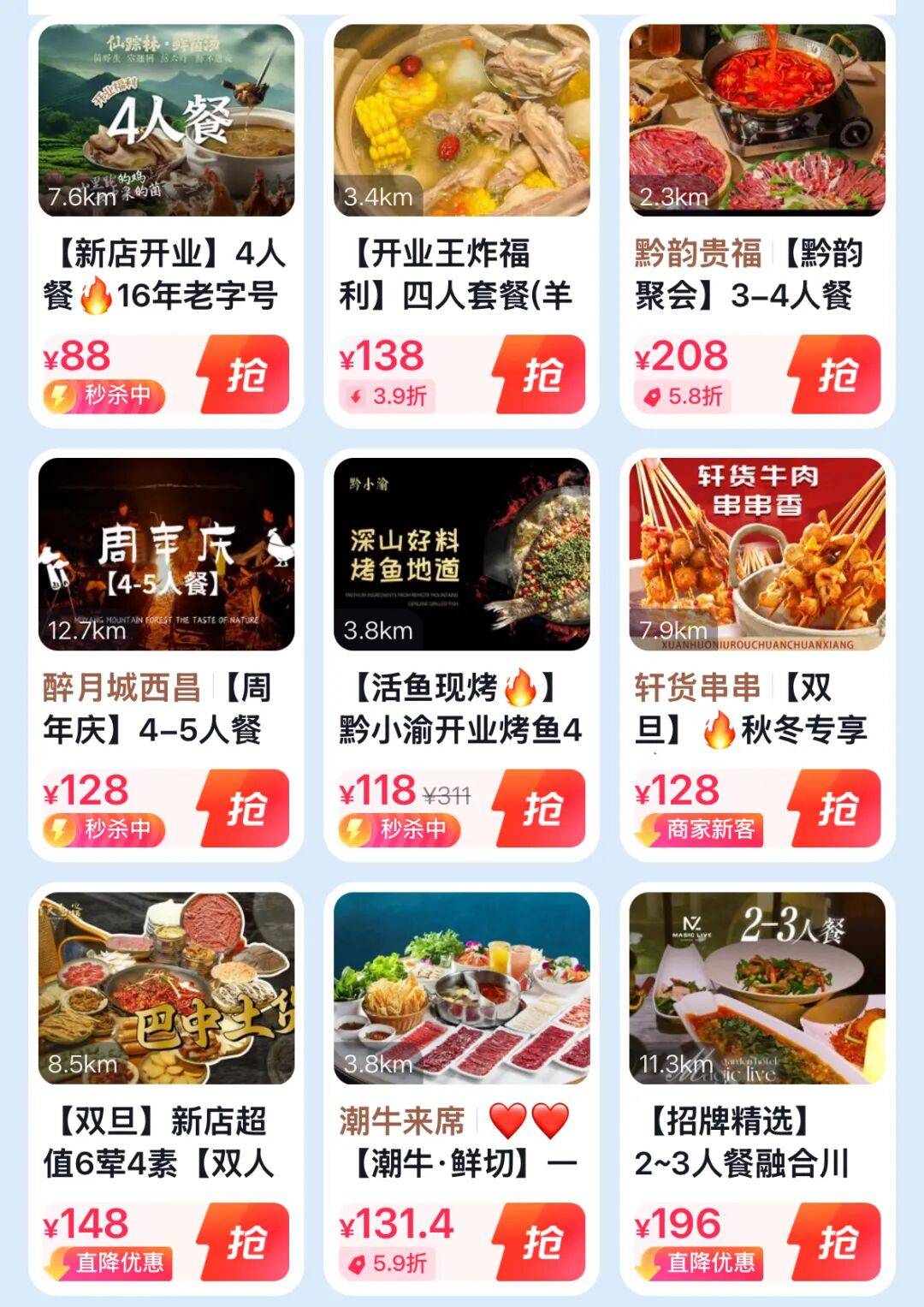Viewport: 924px width, 1307px height.
Task: Open the 轩货串串 秋冬专享 card
Action: [757, 554]
